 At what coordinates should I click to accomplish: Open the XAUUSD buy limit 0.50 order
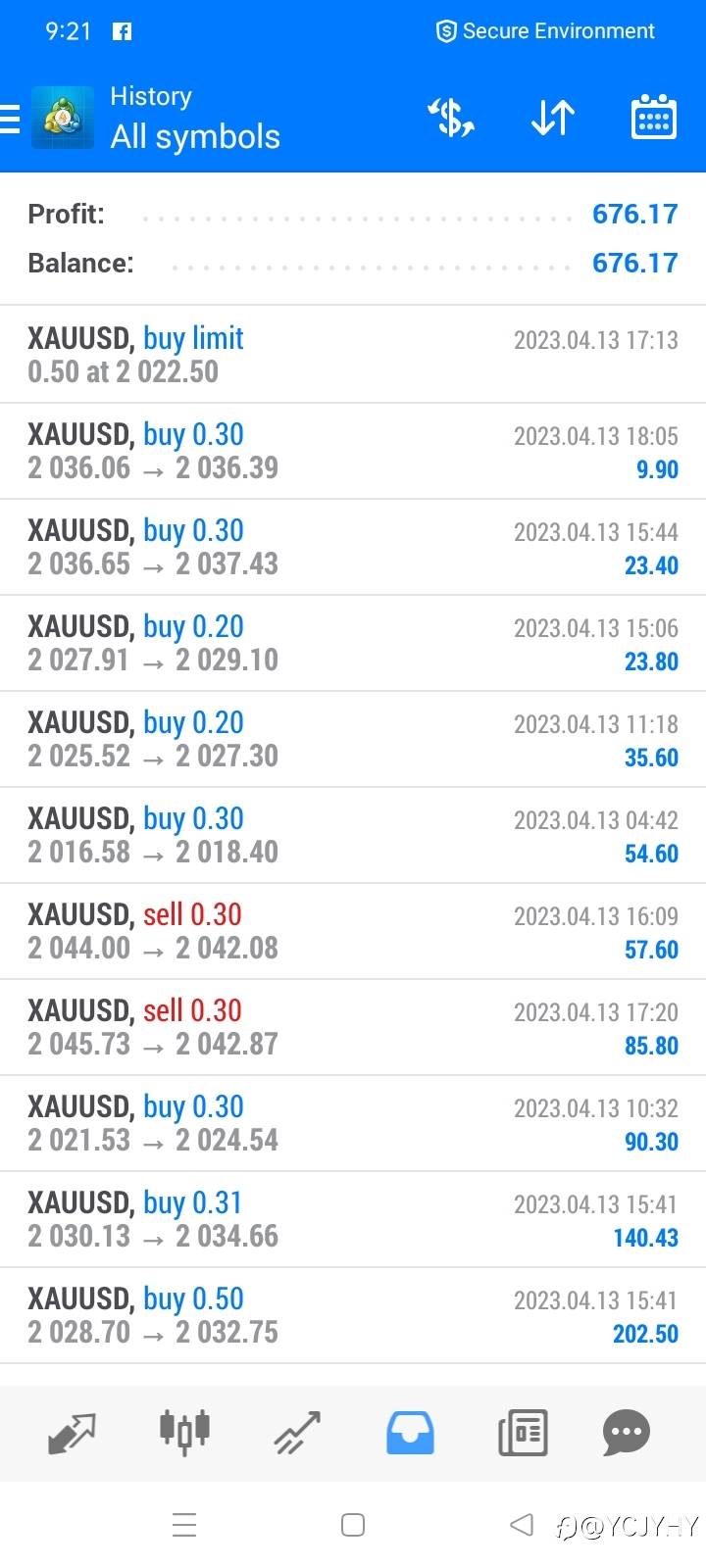point(353,354)
